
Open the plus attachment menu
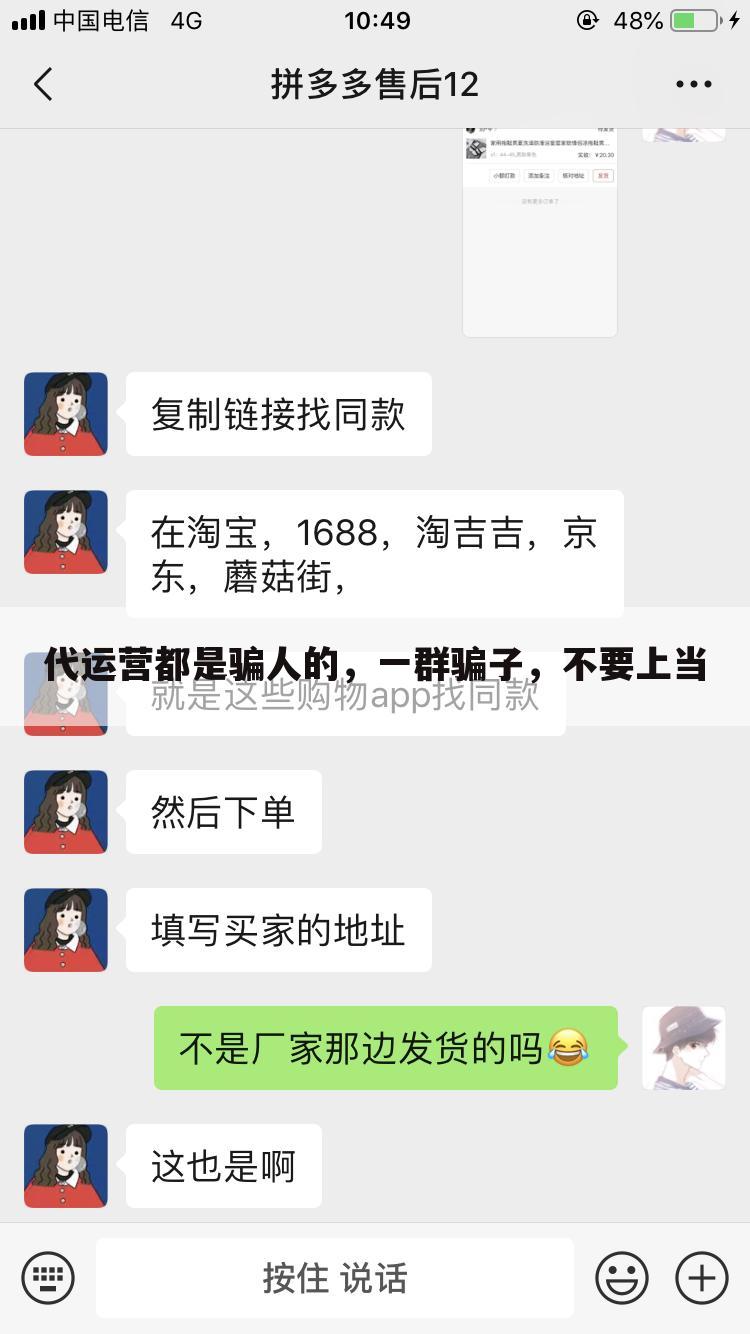point(701,1277)
